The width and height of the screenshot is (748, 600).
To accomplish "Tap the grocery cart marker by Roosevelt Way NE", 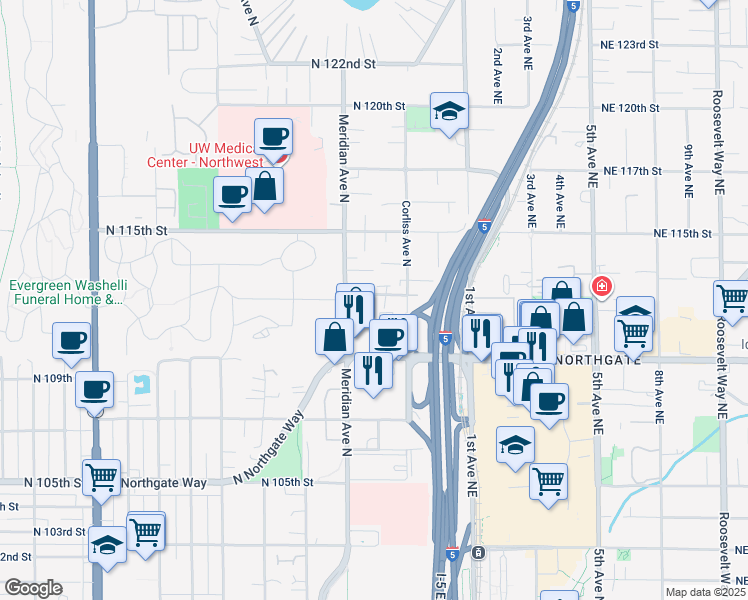I will pyautogui.click(x=732, y=299).
